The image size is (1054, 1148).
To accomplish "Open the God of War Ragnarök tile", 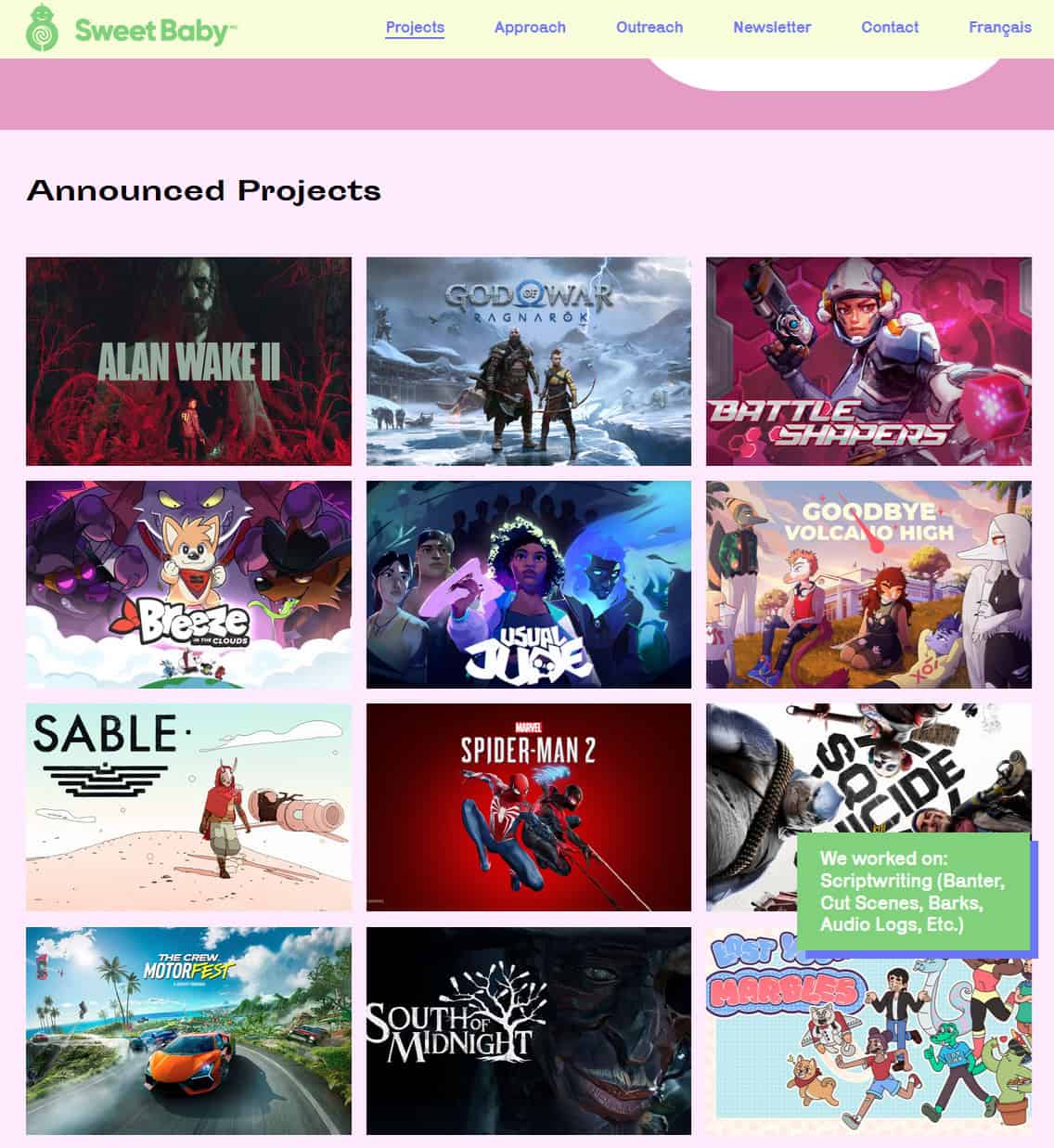I will (x=529, y=361).
